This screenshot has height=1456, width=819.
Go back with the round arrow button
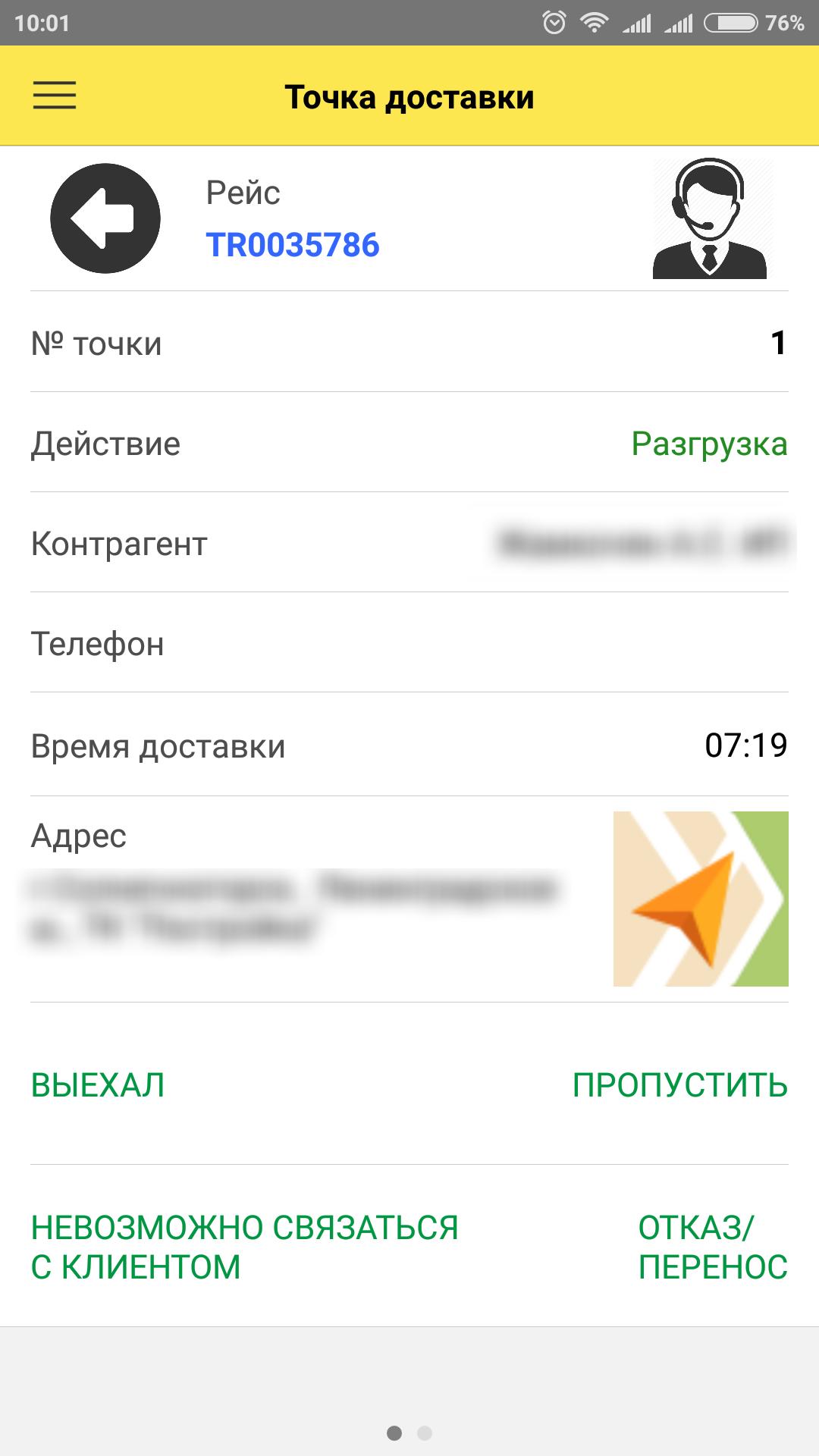point(105,218)
